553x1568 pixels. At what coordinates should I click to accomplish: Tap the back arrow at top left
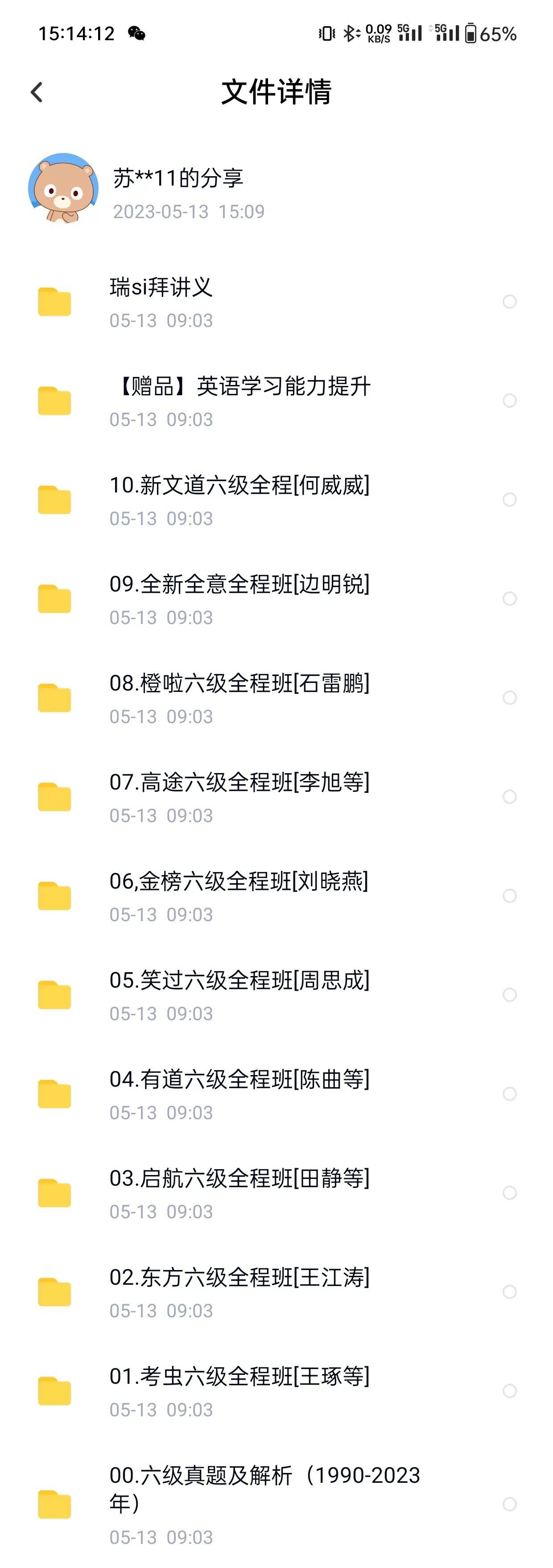point(37,91)
